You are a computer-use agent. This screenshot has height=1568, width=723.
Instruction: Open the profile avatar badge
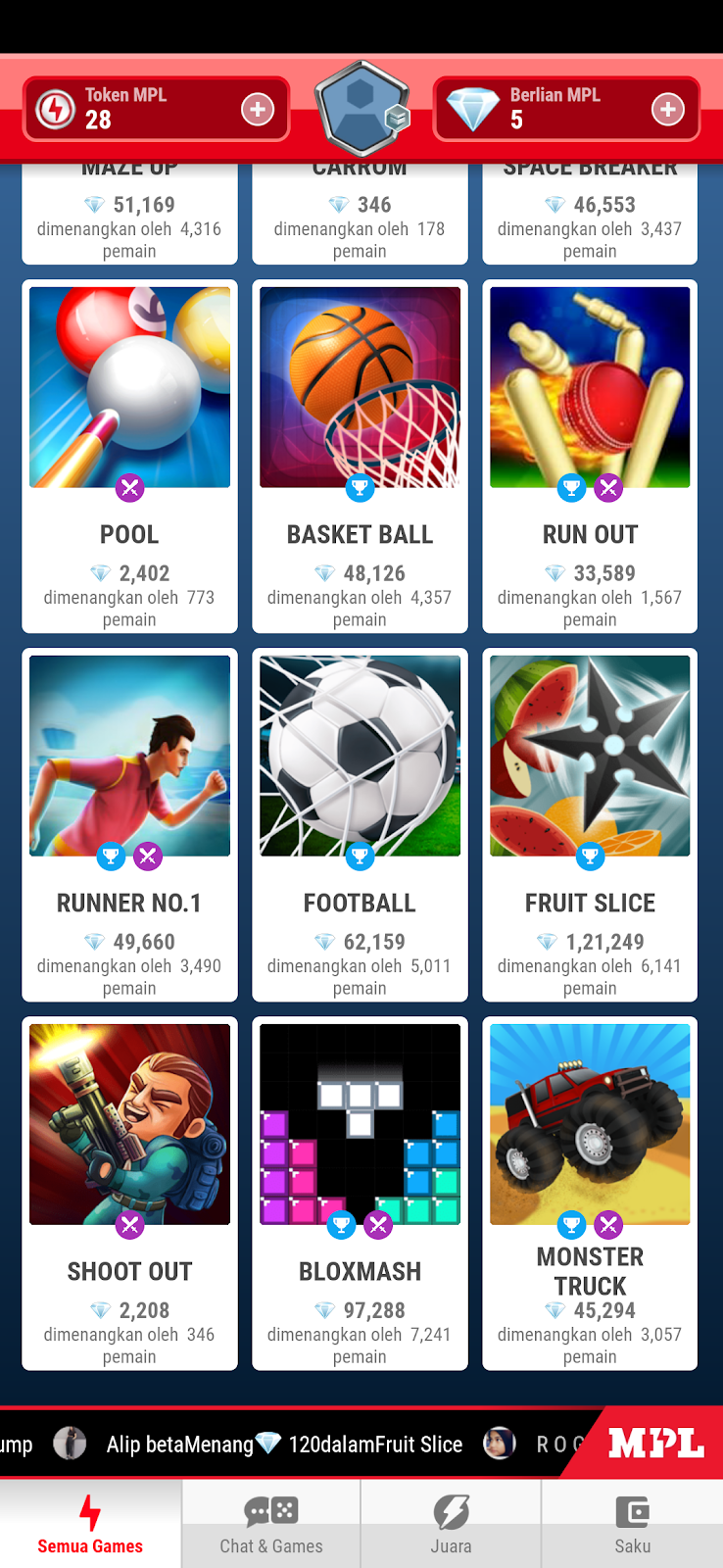(361, 108)
